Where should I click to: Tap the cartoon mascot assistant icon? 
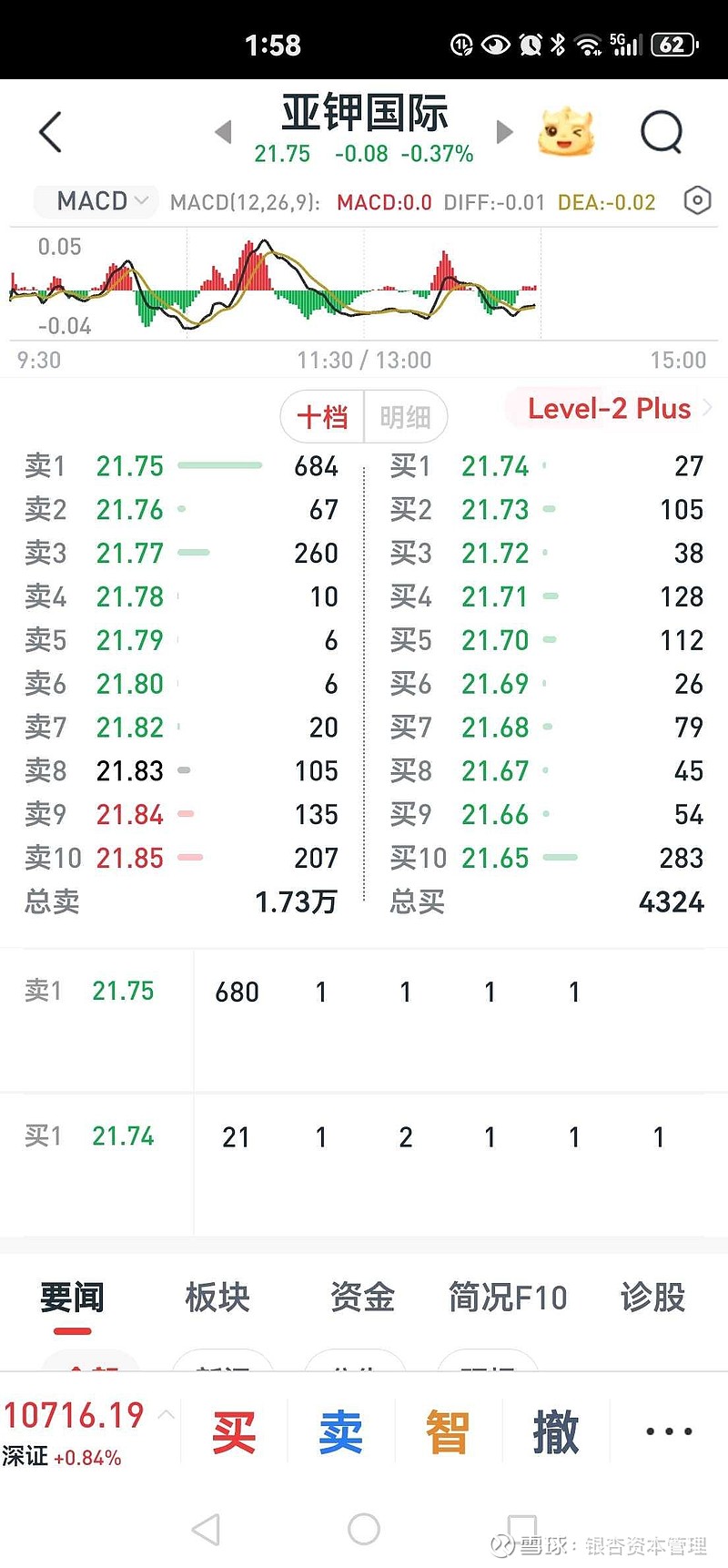[566, 132]
